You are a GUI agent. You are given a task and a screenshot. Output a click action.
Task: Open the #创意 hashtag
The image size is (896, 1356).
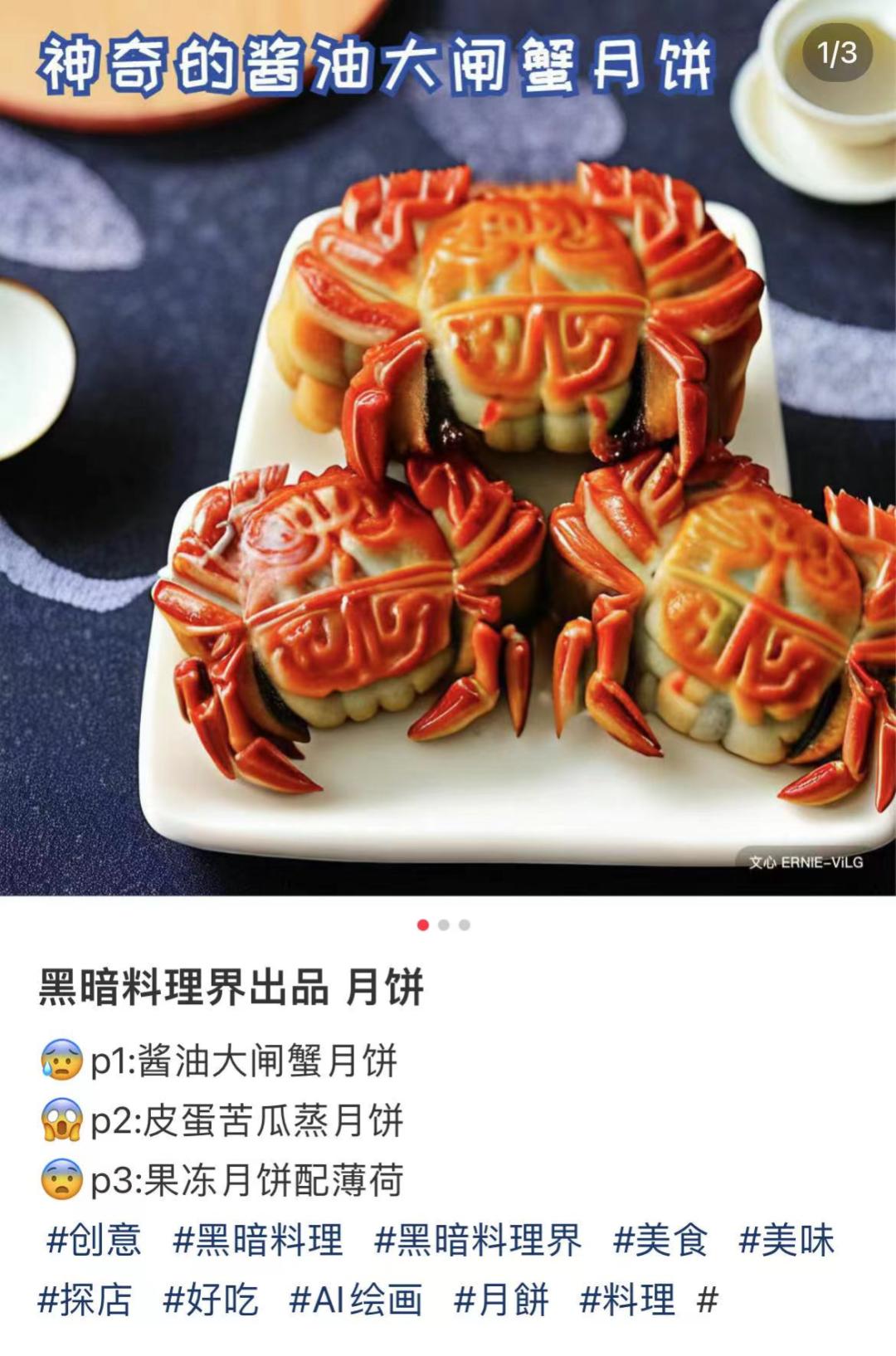click(x=94, y=1240)
